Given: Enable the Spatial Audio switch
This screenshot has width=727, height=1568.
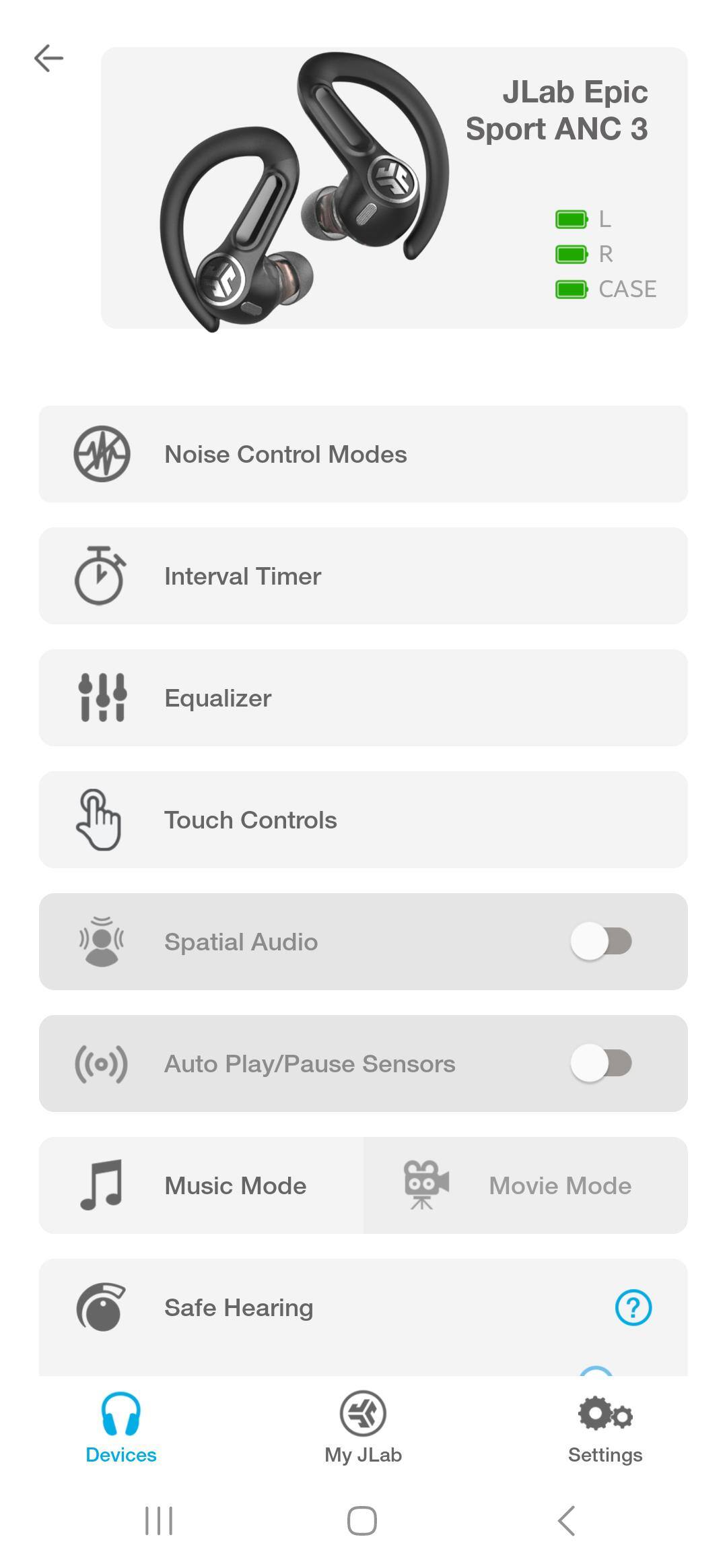Looking at the screenshot, I should (601, 942).
